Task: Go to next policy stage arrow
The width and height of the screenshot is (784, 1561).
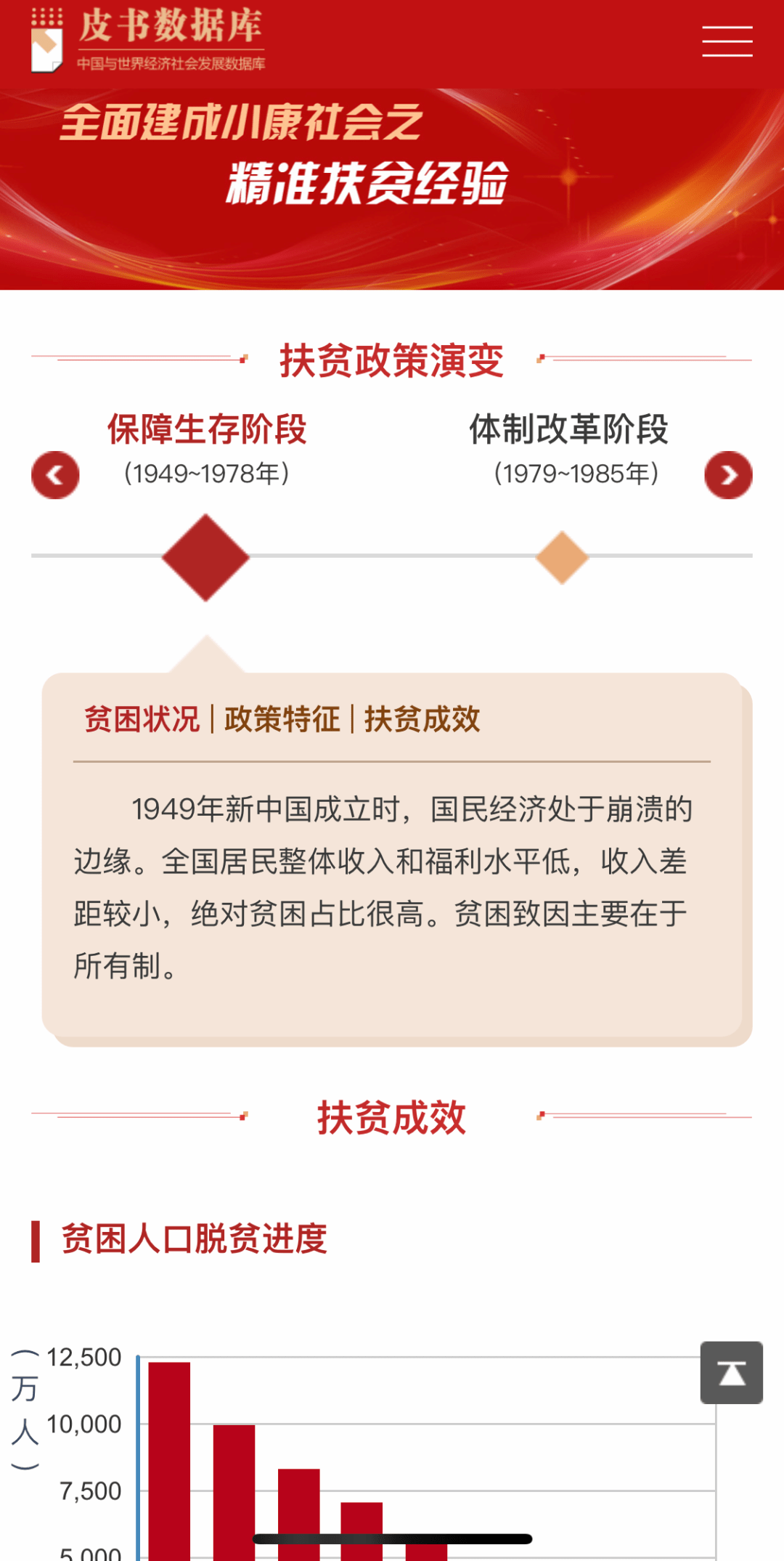Action: (728, 475)
